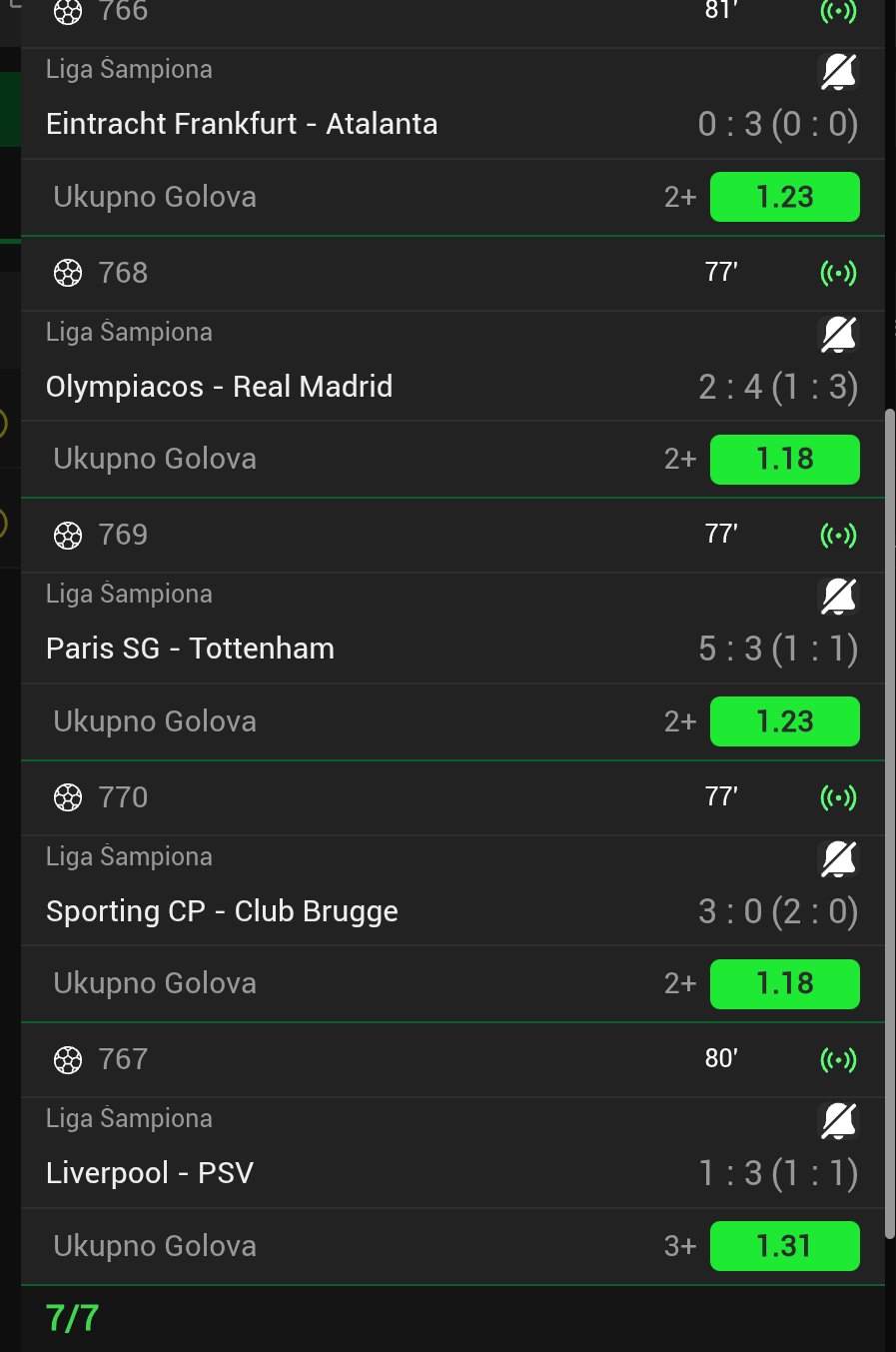896x1352 pixels.
Task: Open the Olympiacos - Real Madrid match
Action: [x=220, y=387]
